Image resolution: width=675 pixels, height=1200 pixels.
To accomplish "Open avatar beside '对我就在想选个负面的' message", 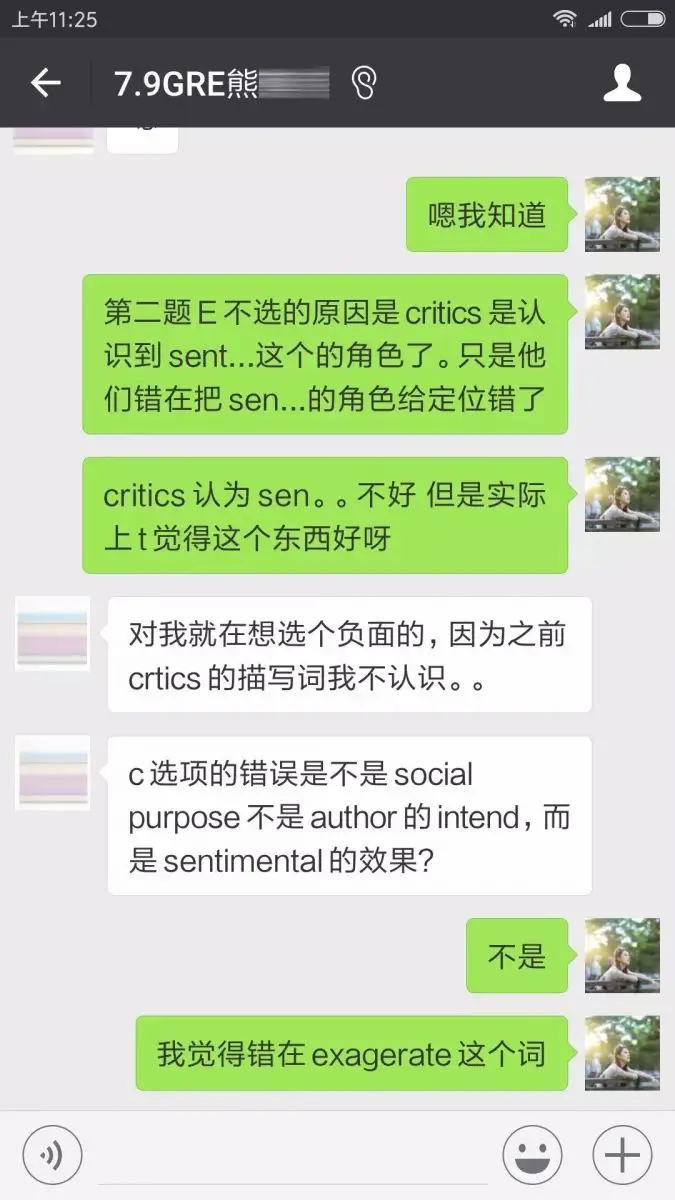I will coord(53,633).
